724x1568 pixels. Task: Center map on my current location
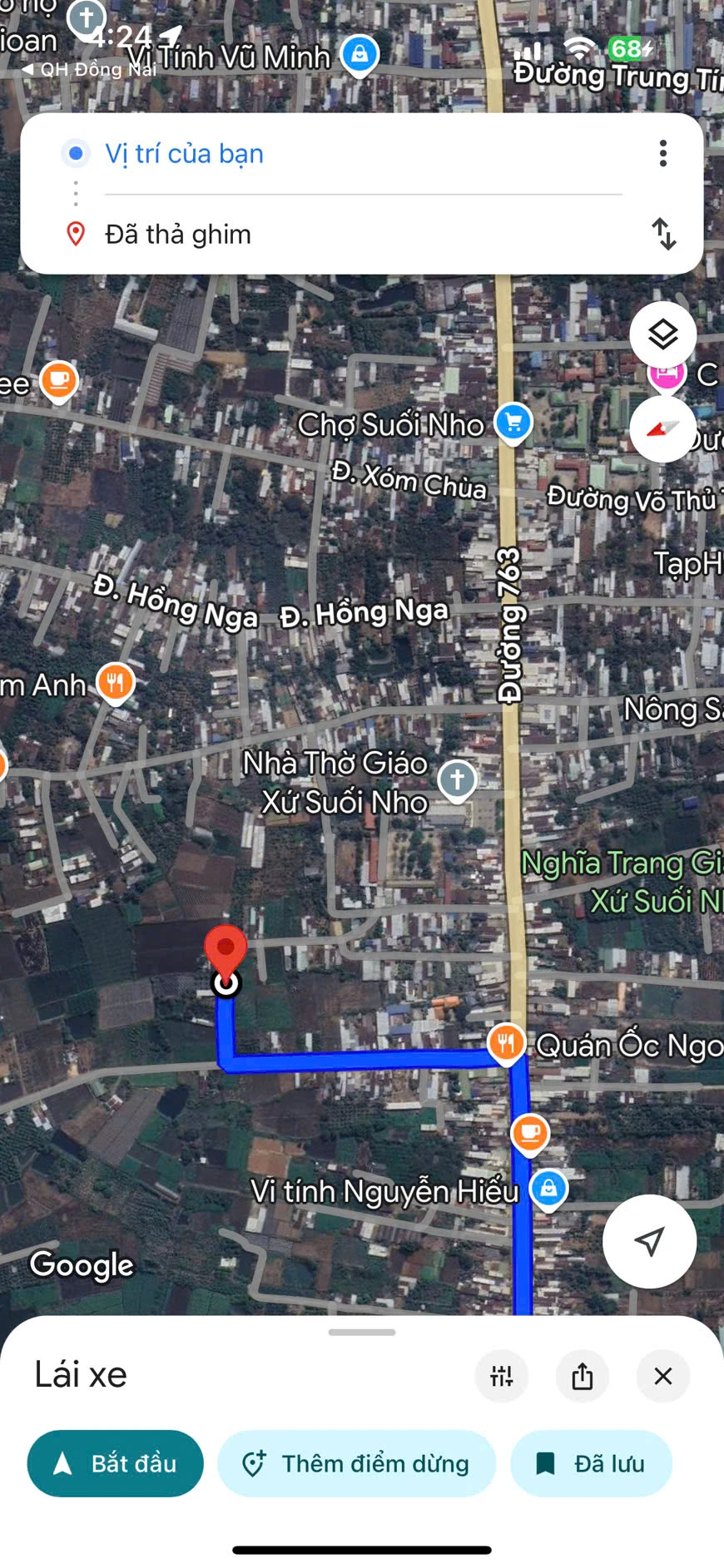[x=649, y=1241]
